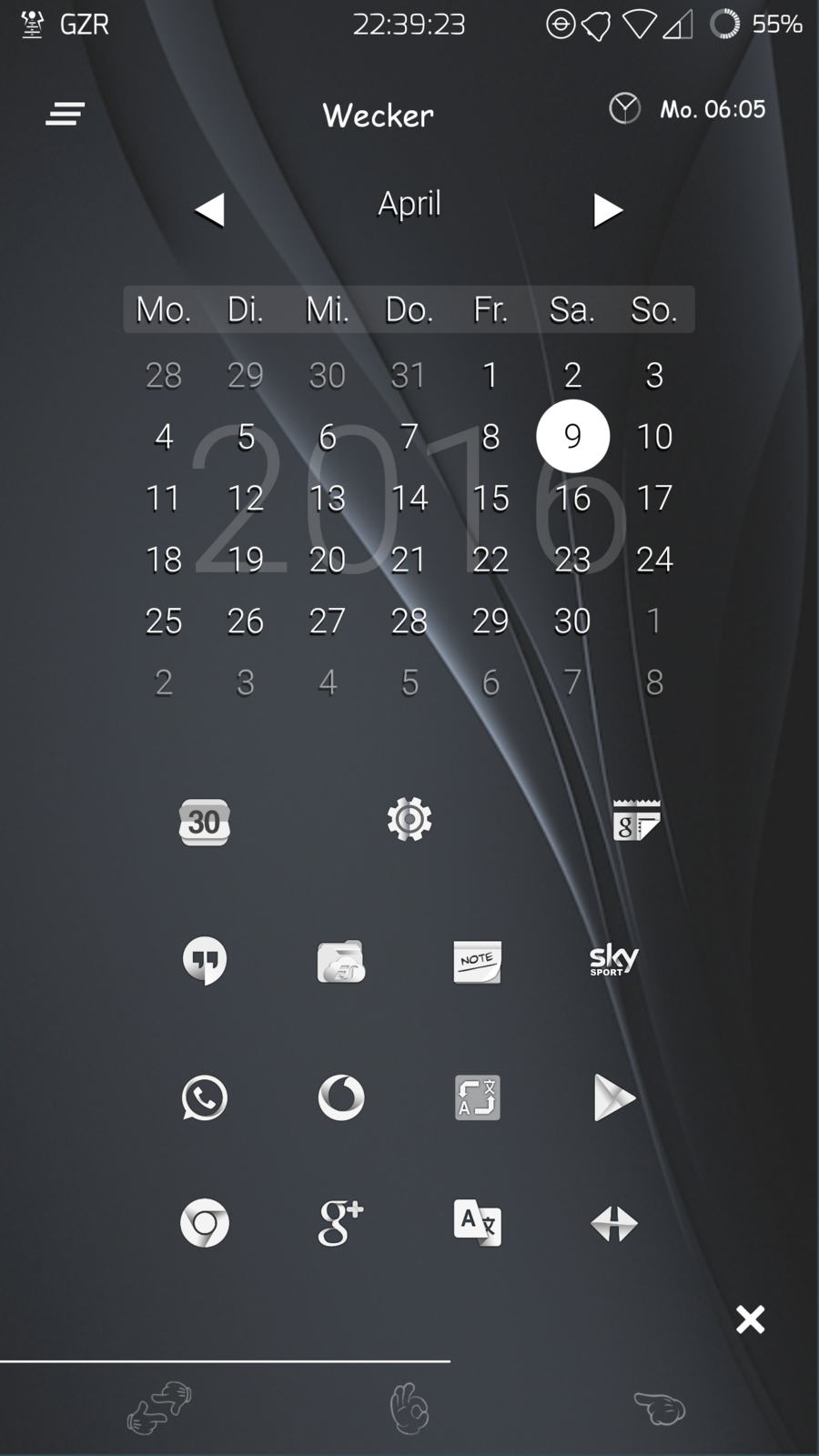Viewport: 819px width, 1456px height.
Task: Open the ES file explorer folder icon
Action: [x=340, y=961]
